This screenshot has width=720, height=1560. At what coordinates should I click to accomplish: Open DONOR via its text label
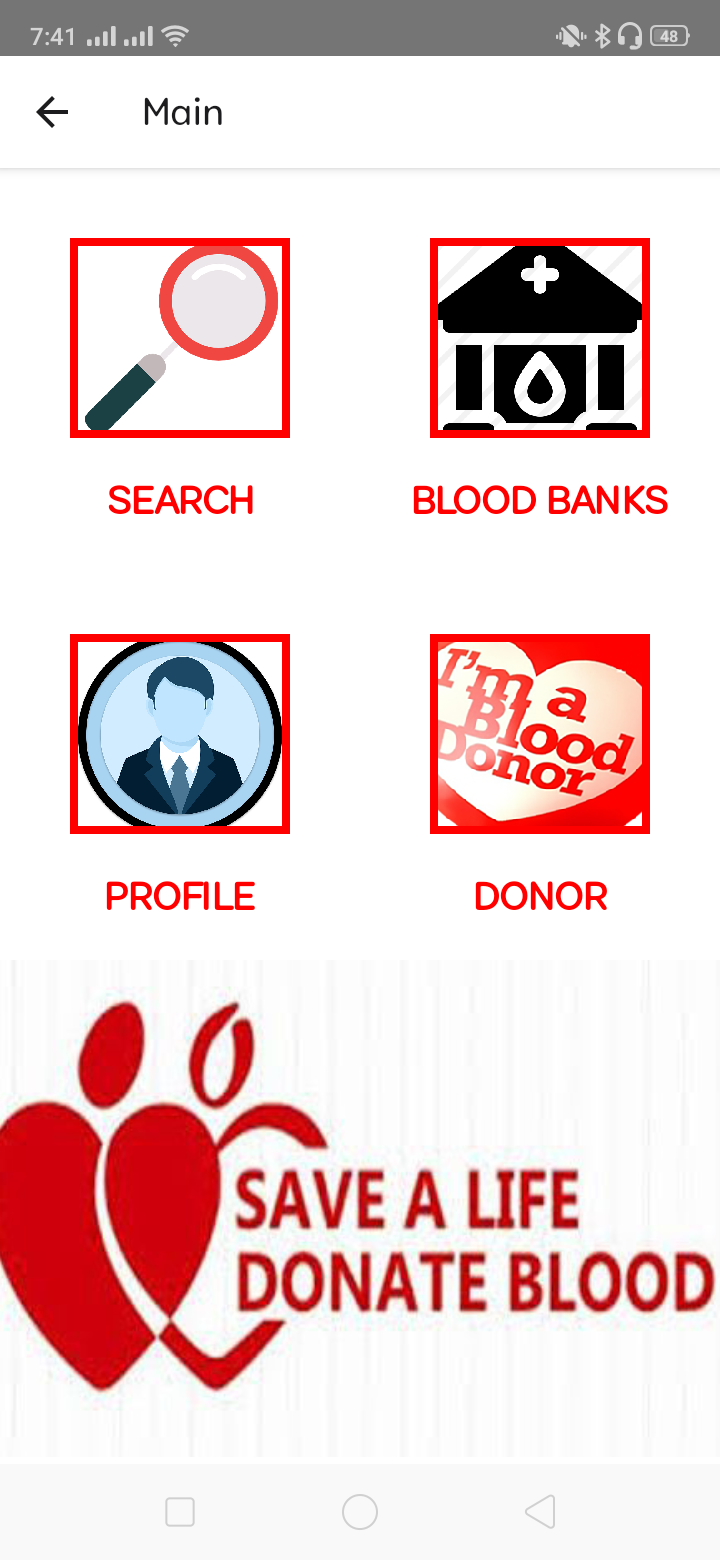540,895
